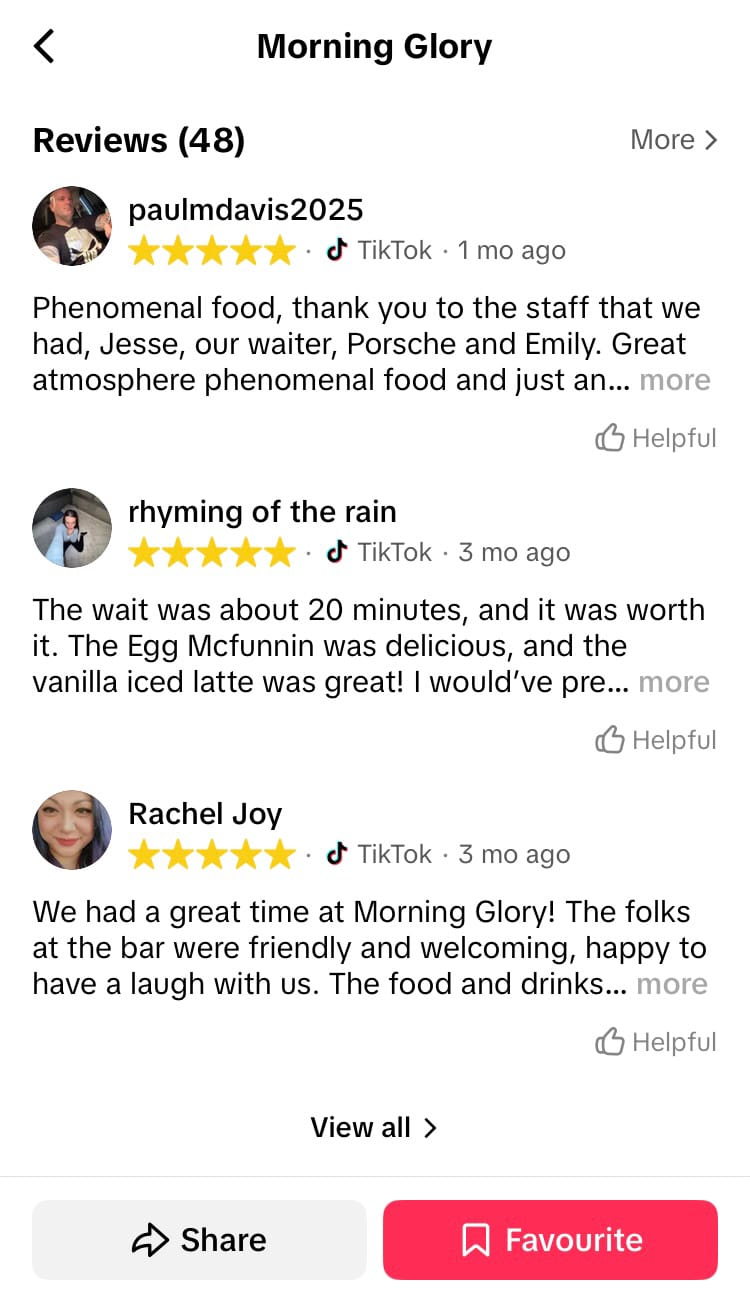Expand rhyming of the rain's review text

tap(674, 682)
